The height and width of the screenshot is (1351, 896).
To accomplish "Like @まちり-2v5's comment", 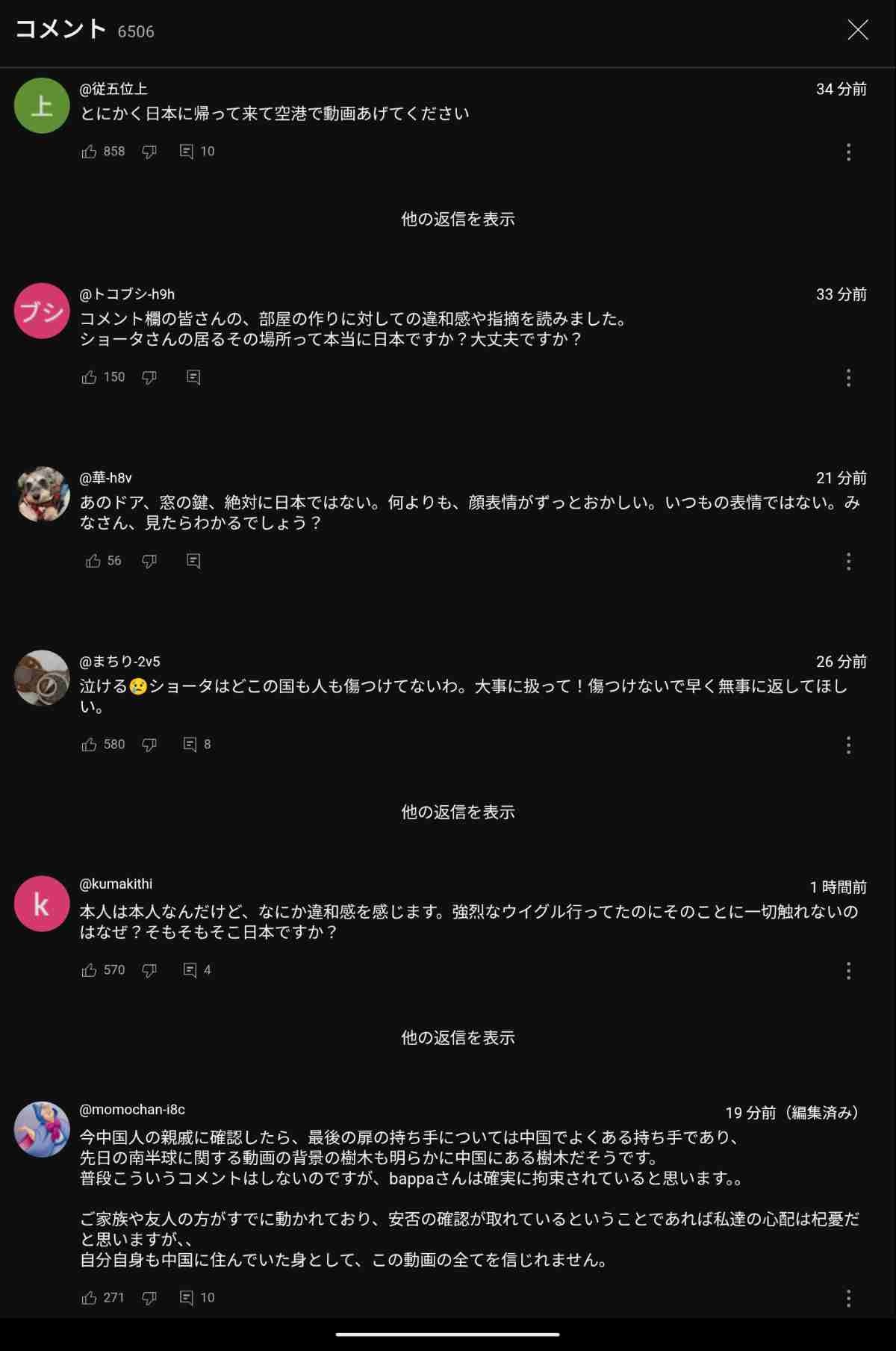I will click(x=90, y=745).
